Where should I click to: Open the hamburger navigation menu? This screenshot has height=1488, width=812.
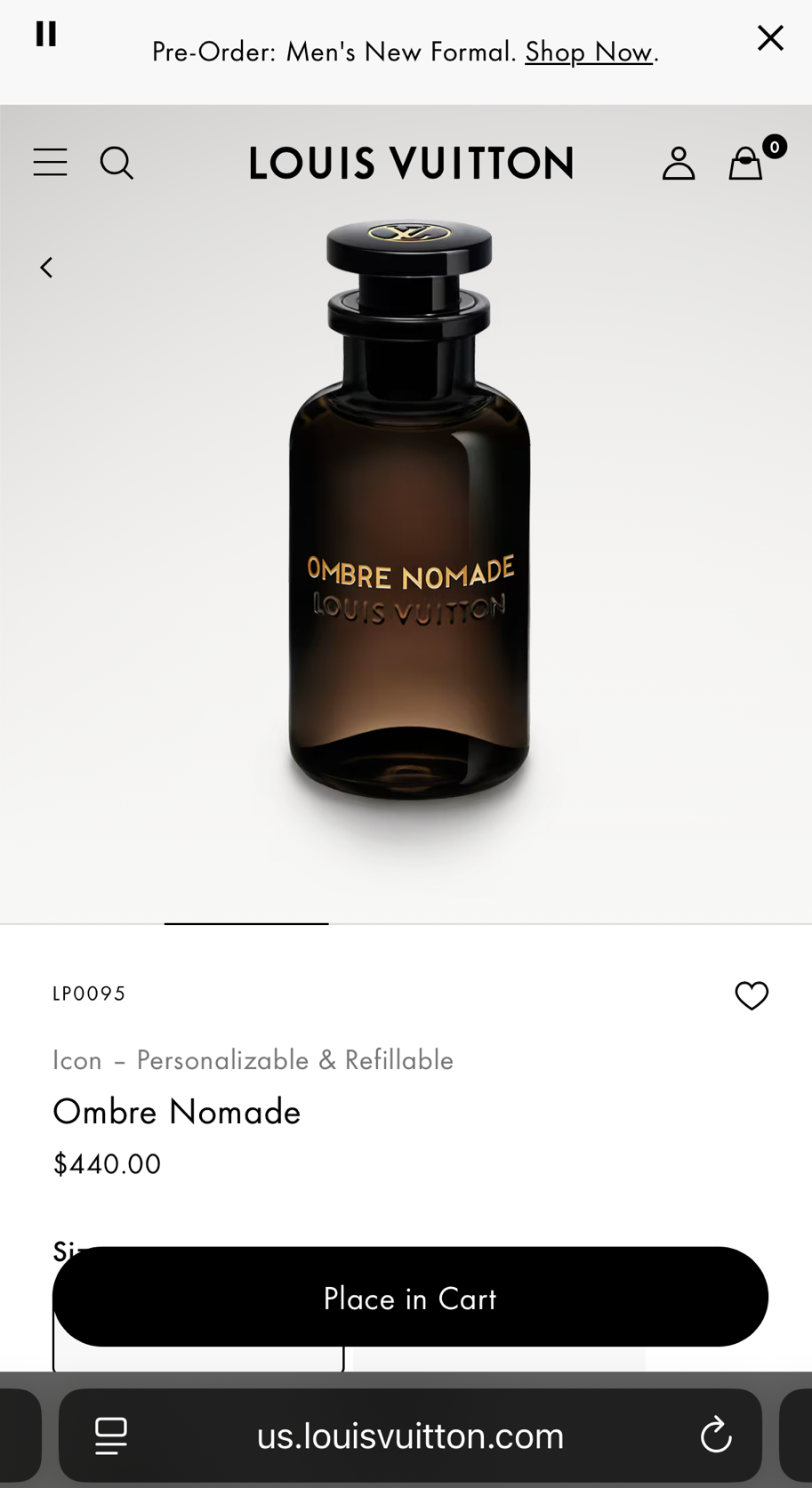tap(50, 162)
